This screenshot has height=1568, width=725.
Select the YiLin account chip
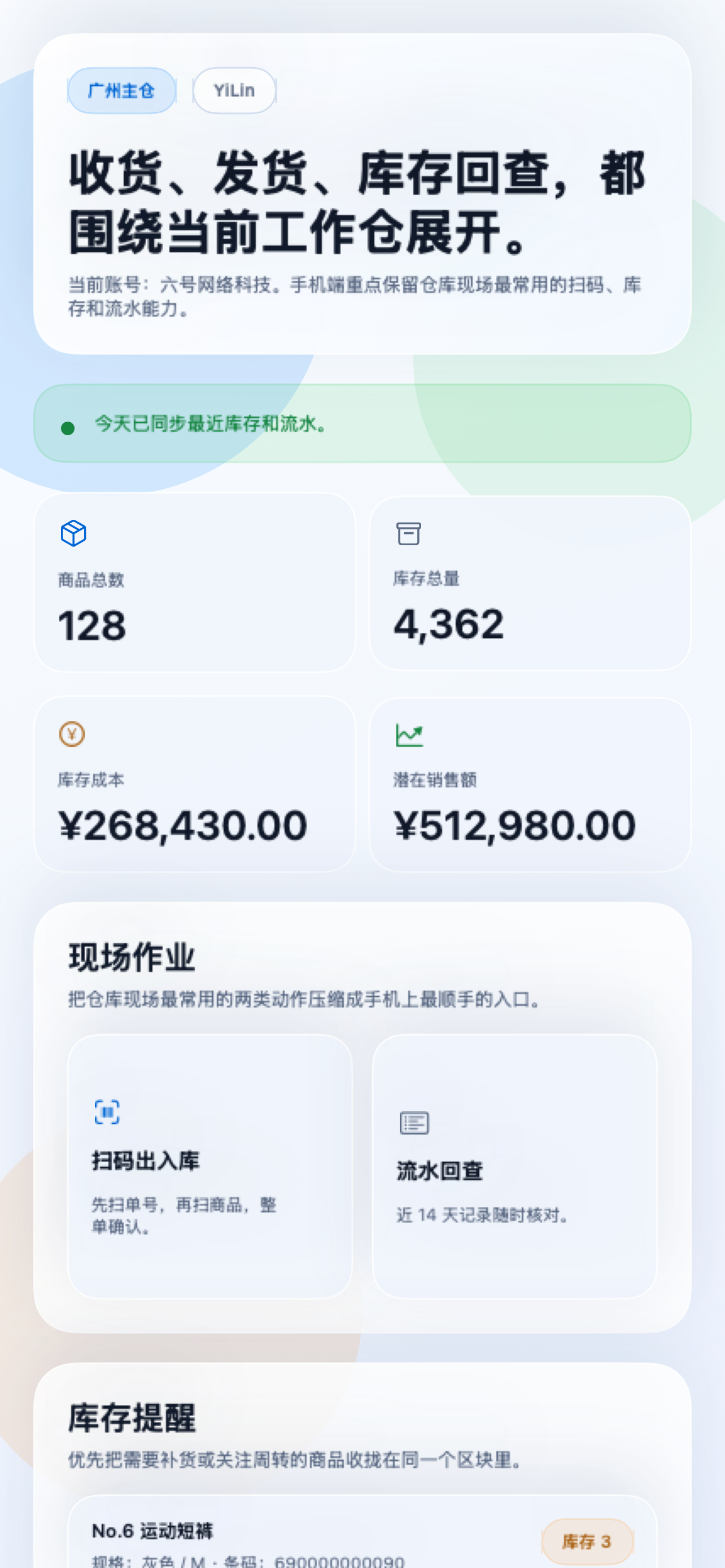click(x=234, y=90)
